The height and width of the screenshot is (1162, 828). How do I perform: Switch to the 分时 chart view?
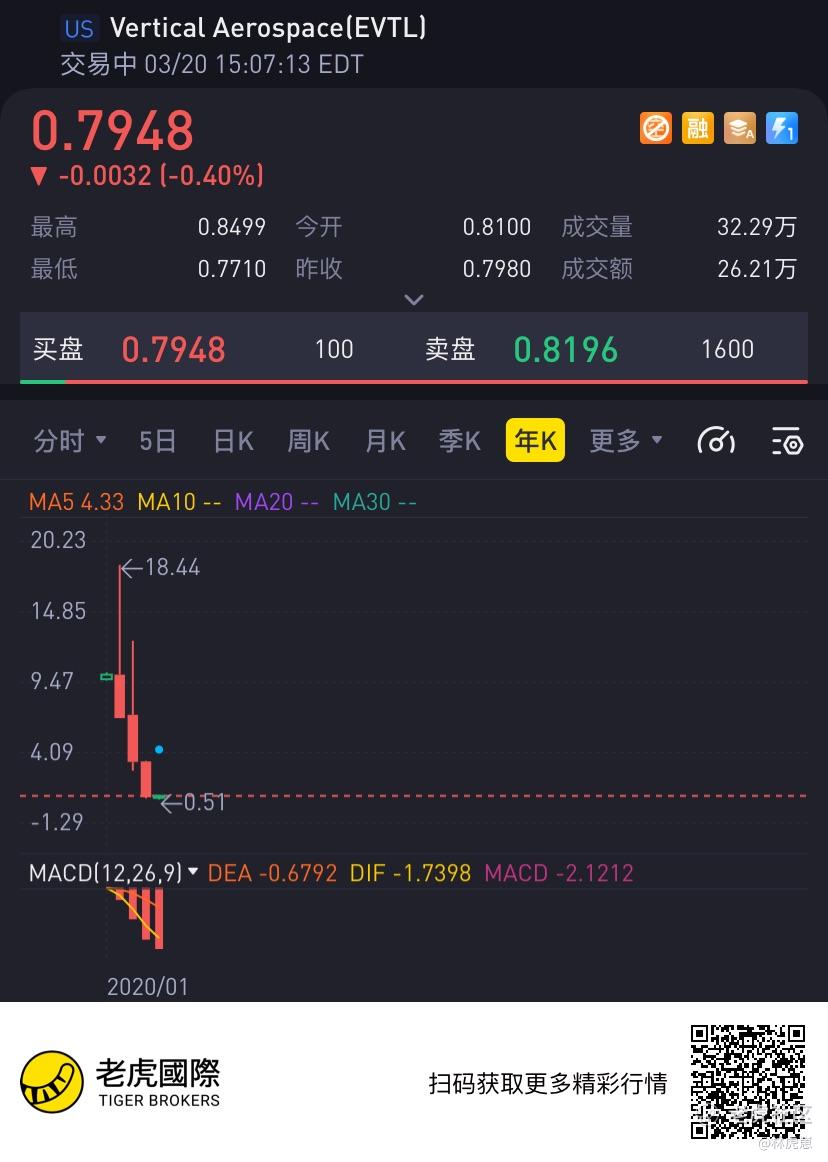[x=70, y=441]
